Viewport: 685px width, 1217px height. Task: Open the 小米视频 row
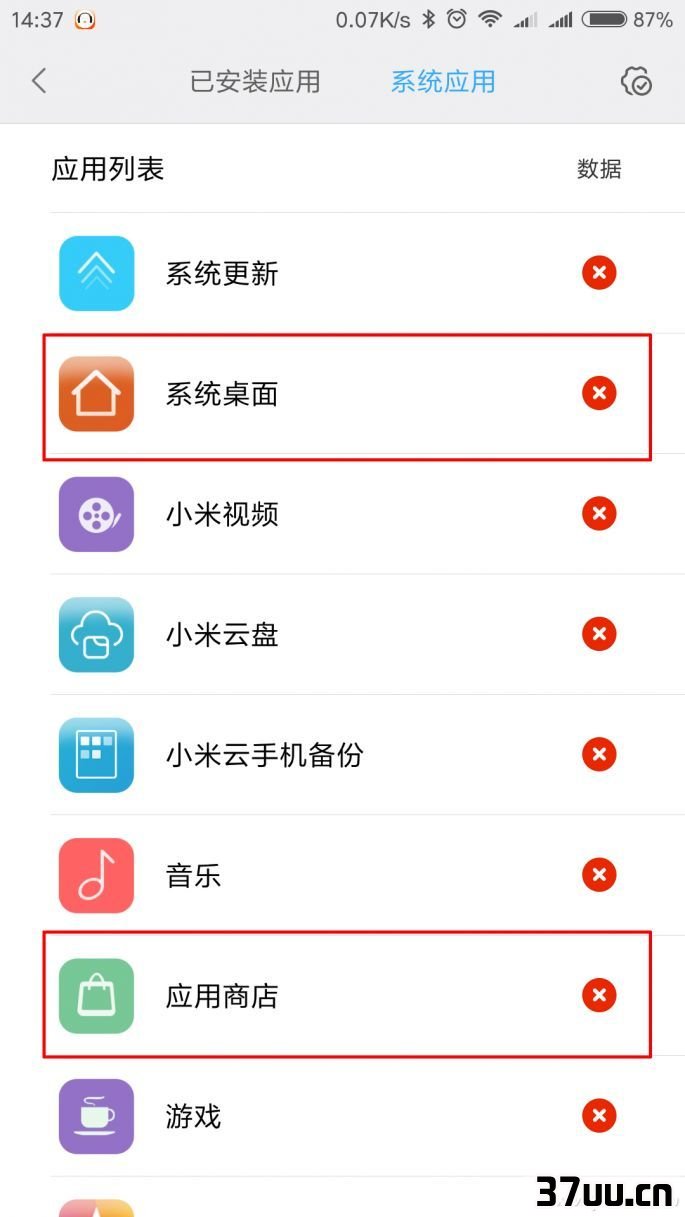[342, 514]
